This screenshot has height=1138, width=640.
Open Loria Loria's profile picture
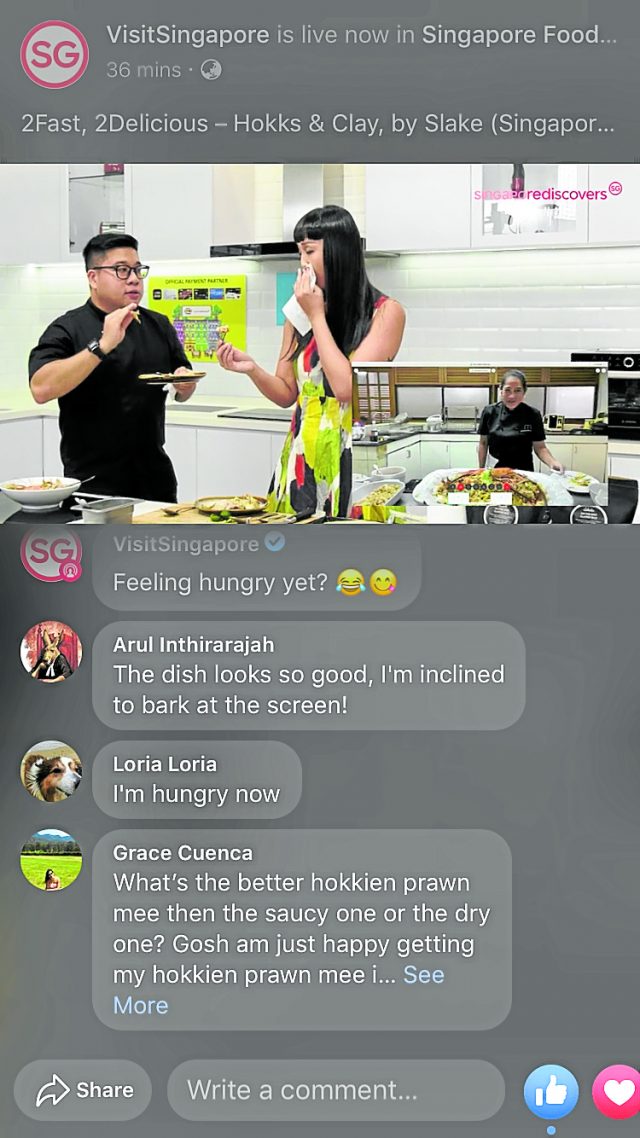(51, 770)
